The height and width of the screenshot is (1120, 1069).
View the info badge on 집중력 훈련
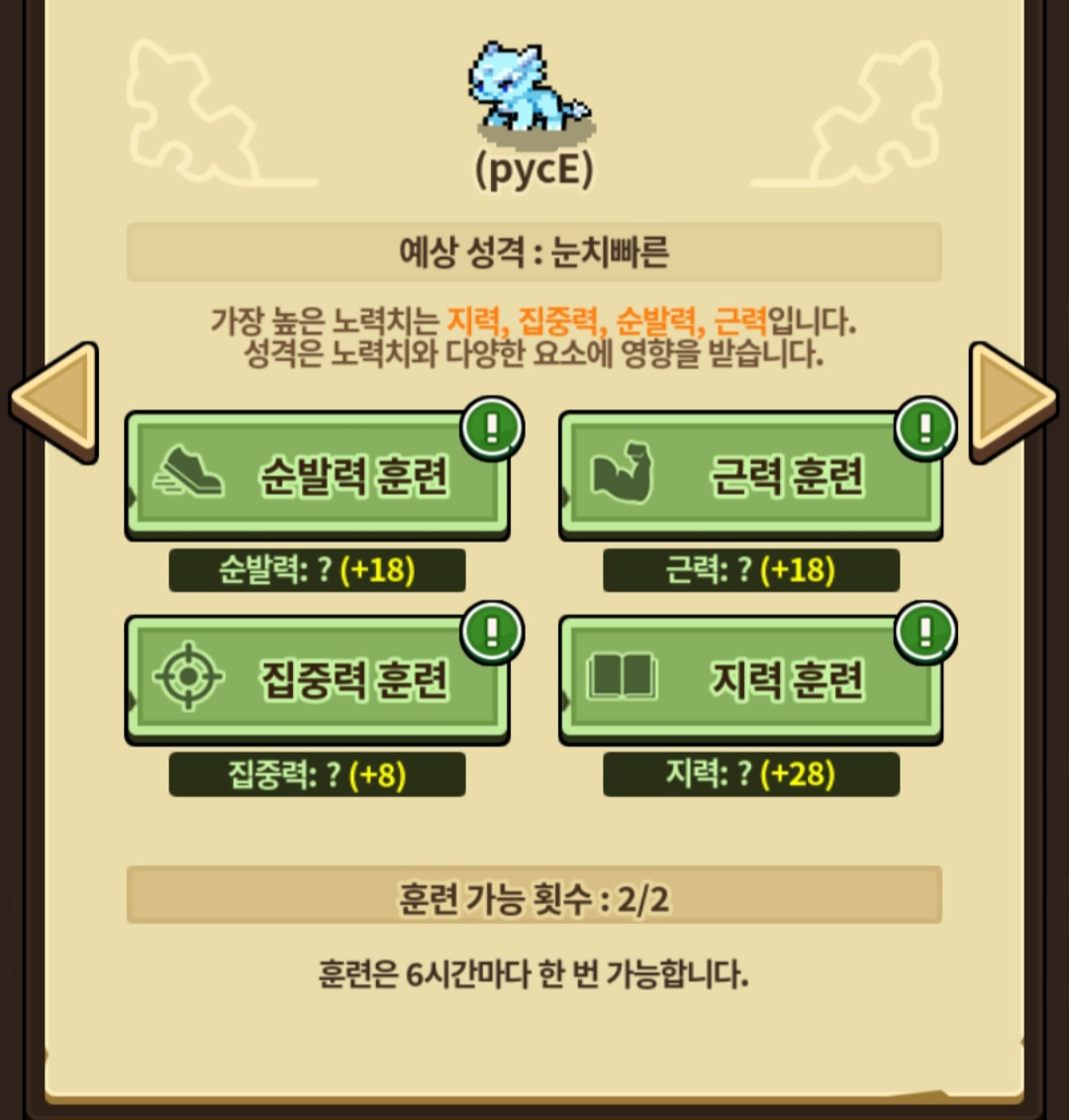point(492,632)
